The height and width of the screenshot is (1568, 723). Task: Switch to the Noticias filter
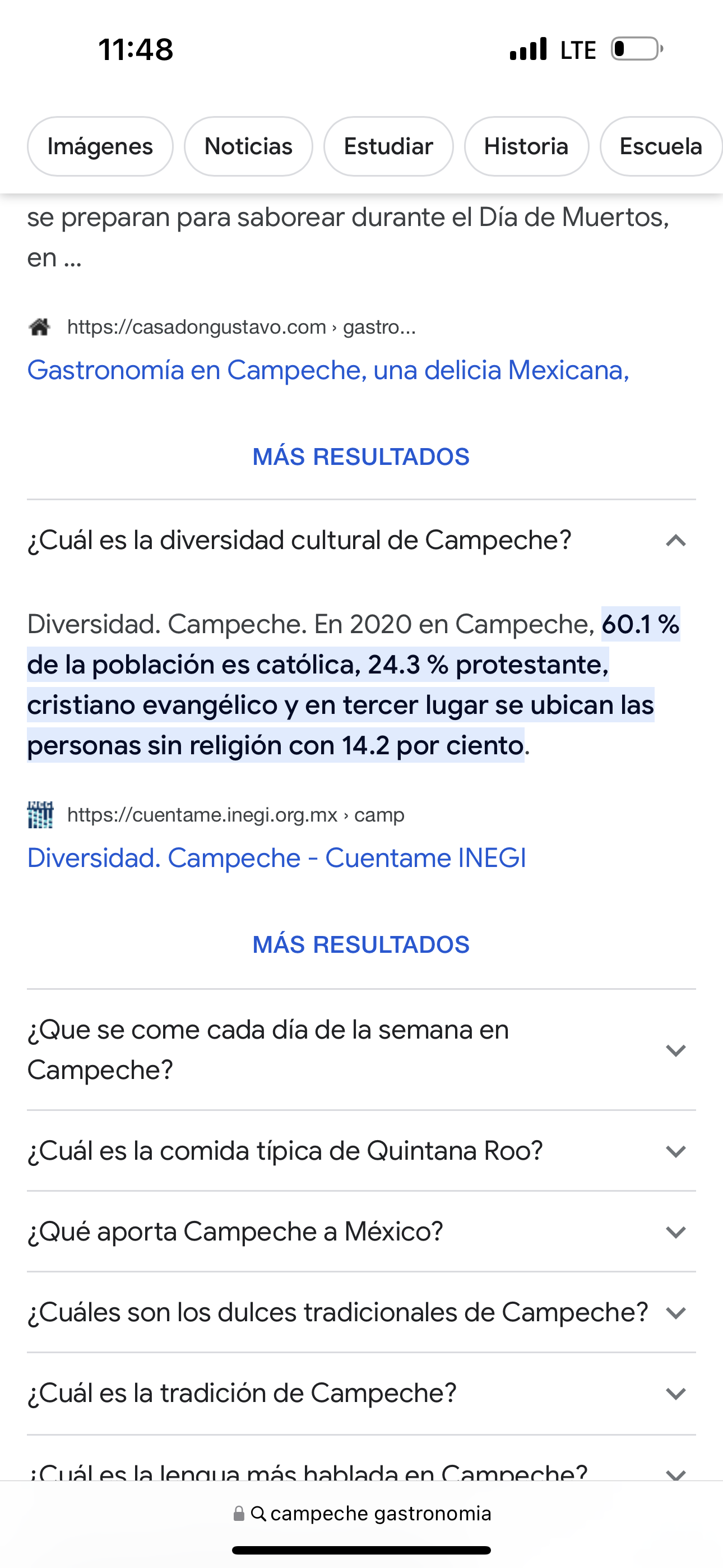[x=248, y=147]
